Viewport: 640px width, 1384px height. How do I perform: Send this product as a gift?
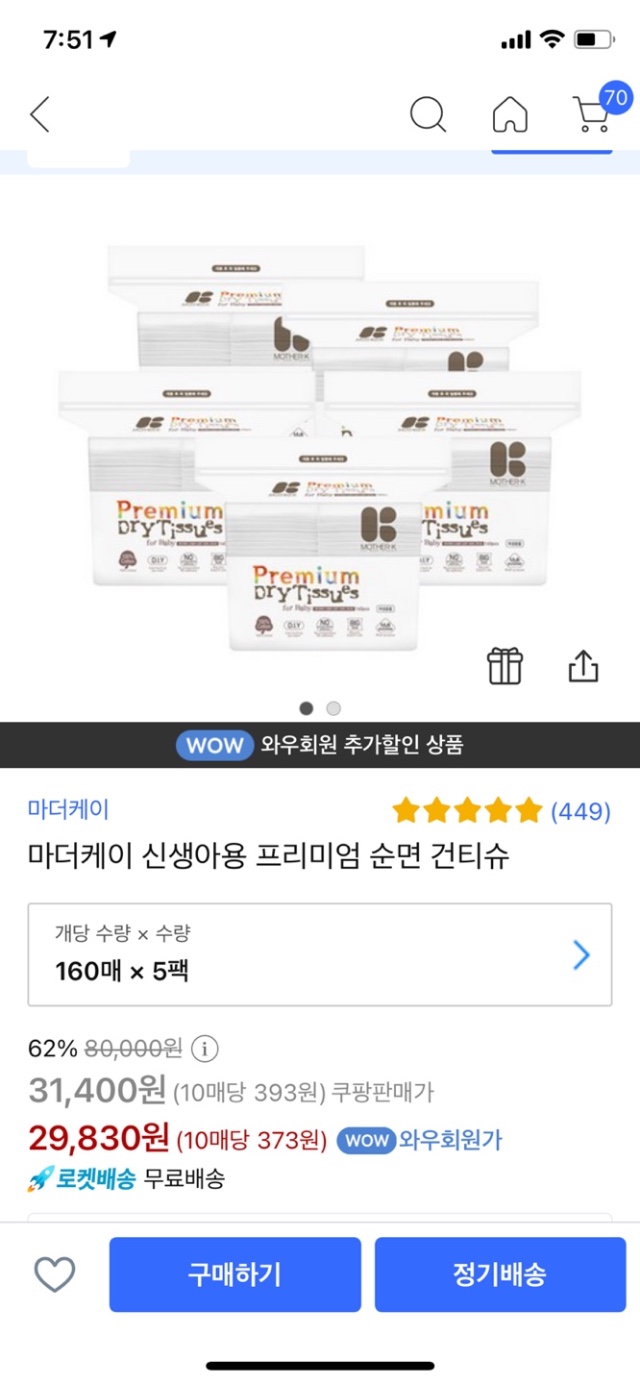(505, 666)
